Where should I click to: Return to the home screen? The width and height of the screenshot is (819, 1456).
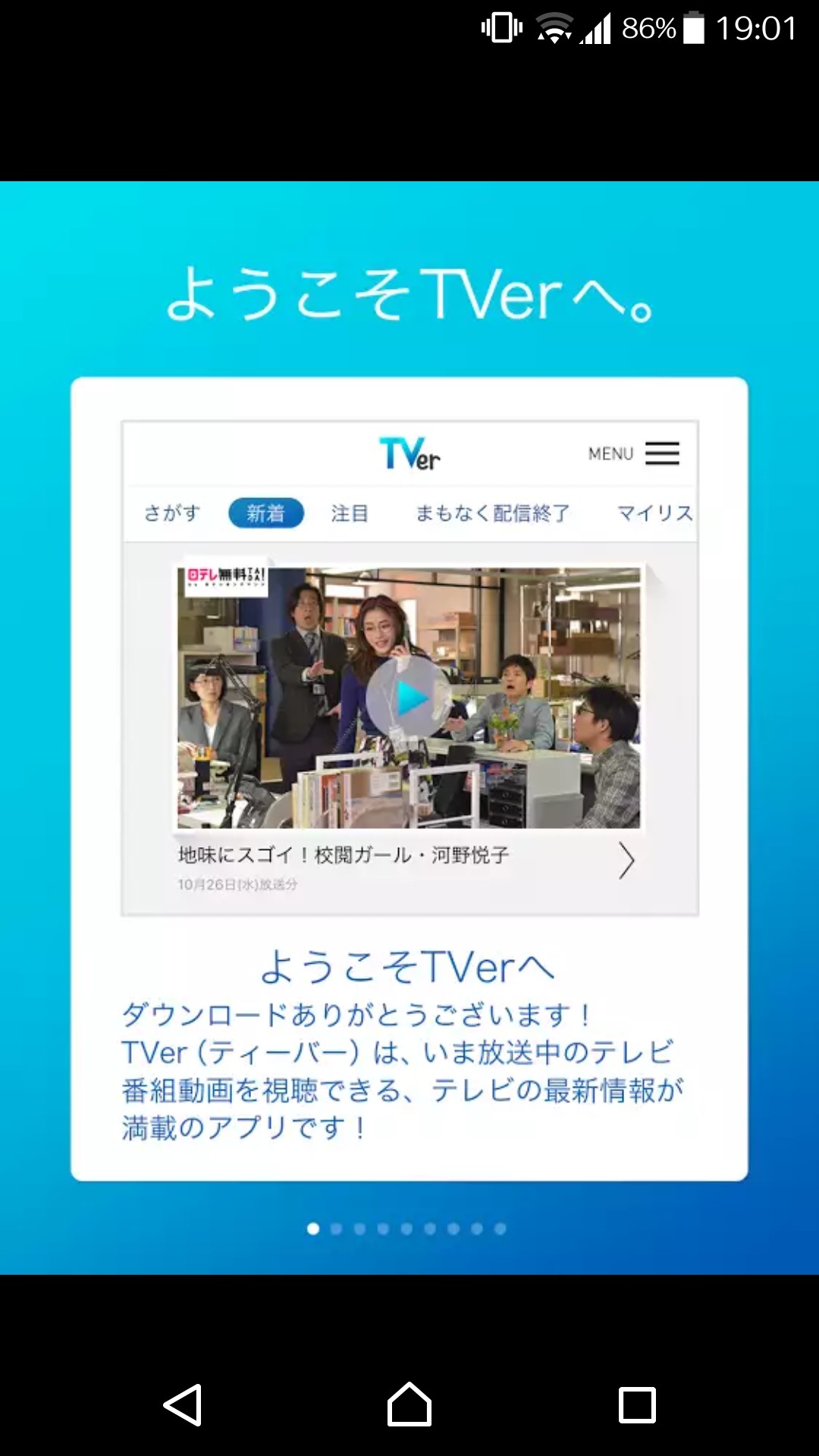click(x=409, y=1405)
